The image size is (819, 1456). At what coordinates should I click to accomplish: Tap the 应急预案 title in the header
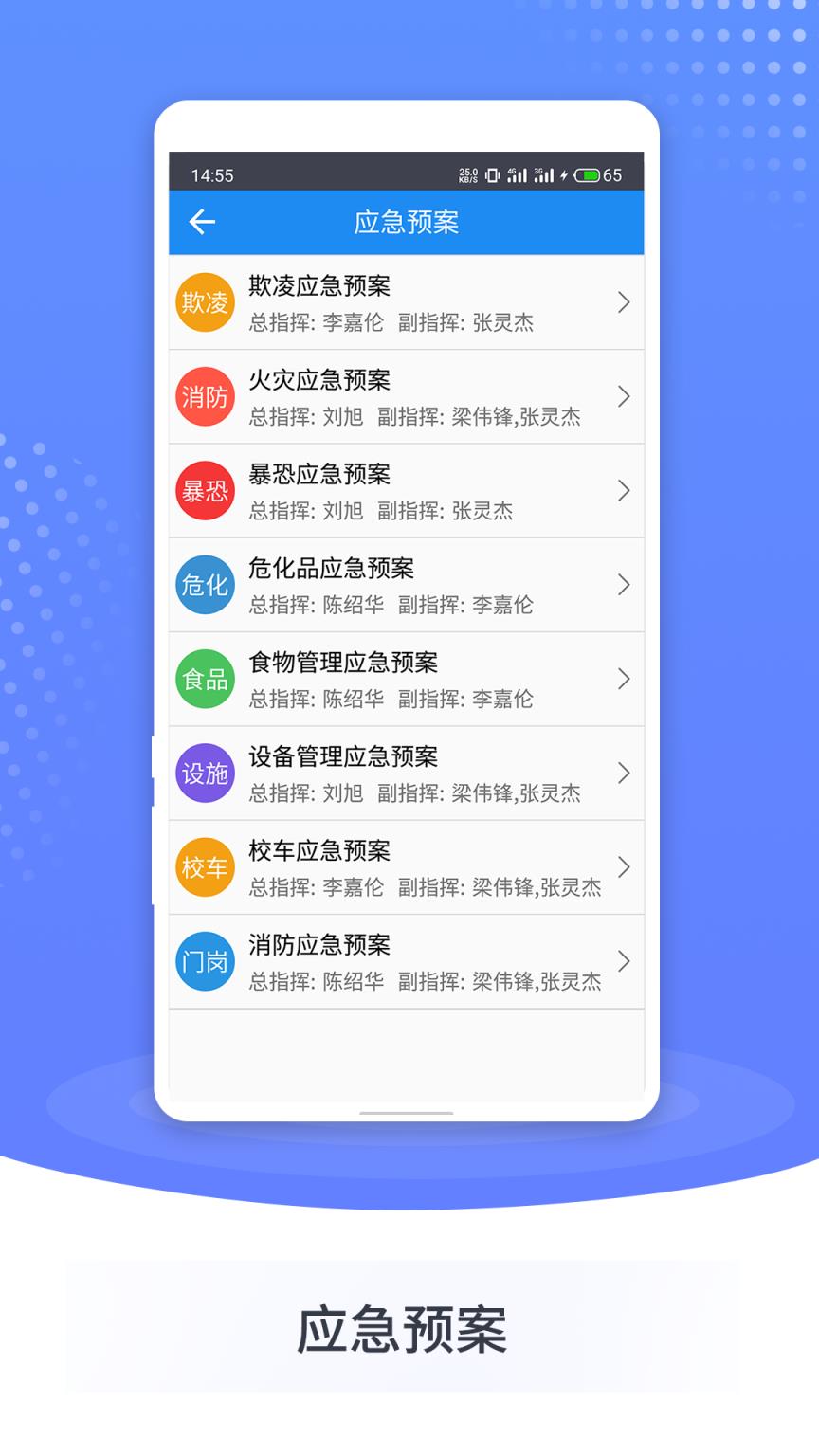(x=408, y=222)
